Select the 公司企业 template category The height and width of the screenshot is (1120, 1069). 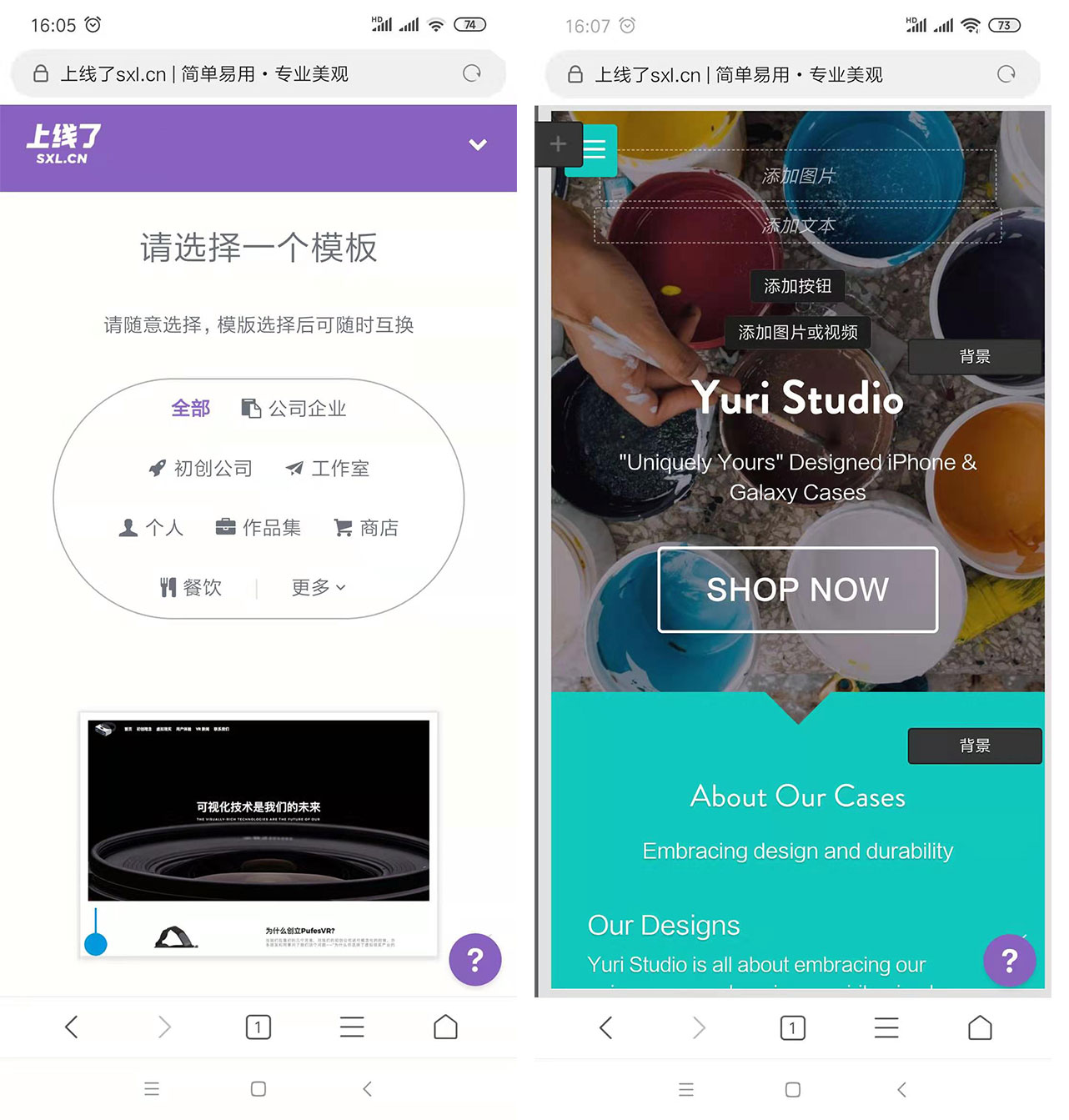pos(294,408)
